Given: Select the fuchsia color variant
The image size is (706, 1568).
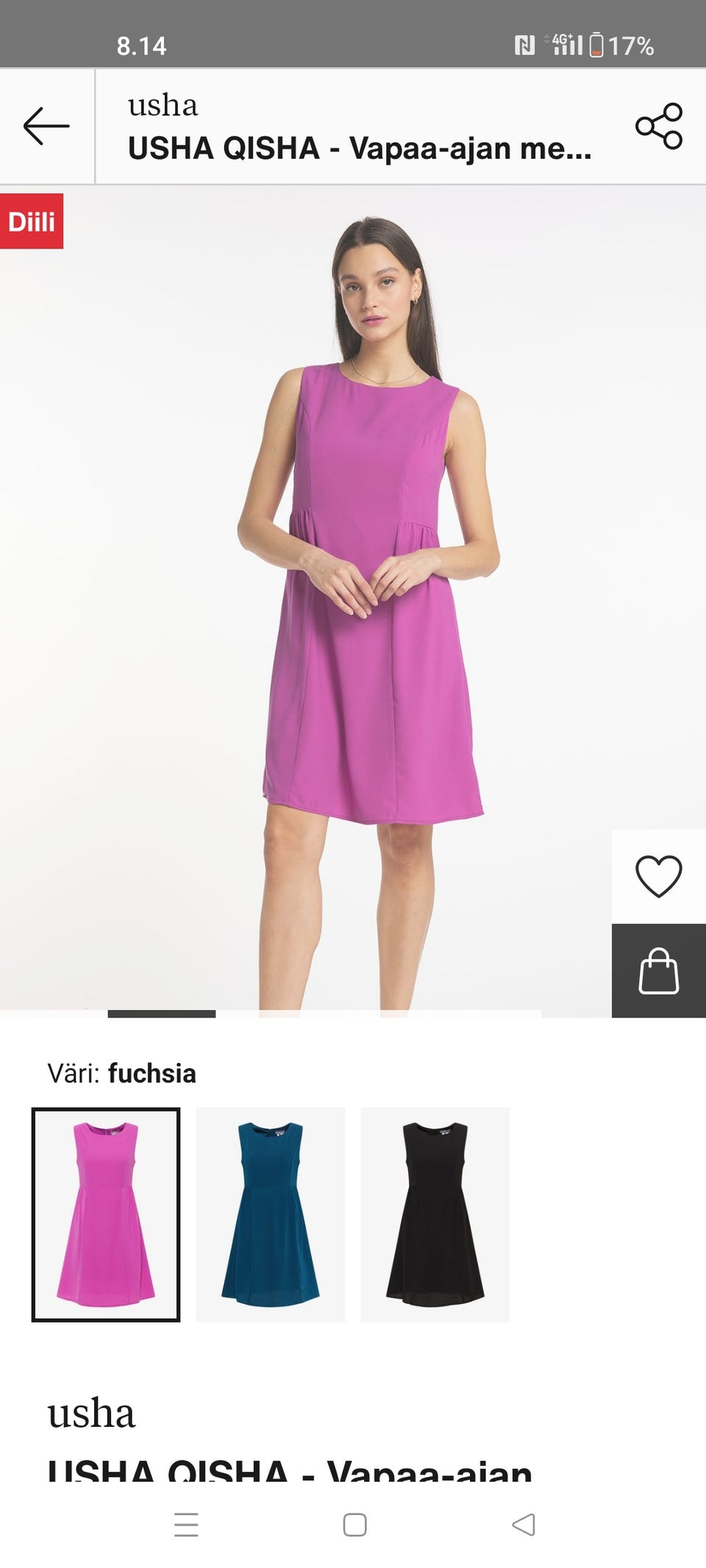Looking at the screenshot, I should [x=106, y=1214].
